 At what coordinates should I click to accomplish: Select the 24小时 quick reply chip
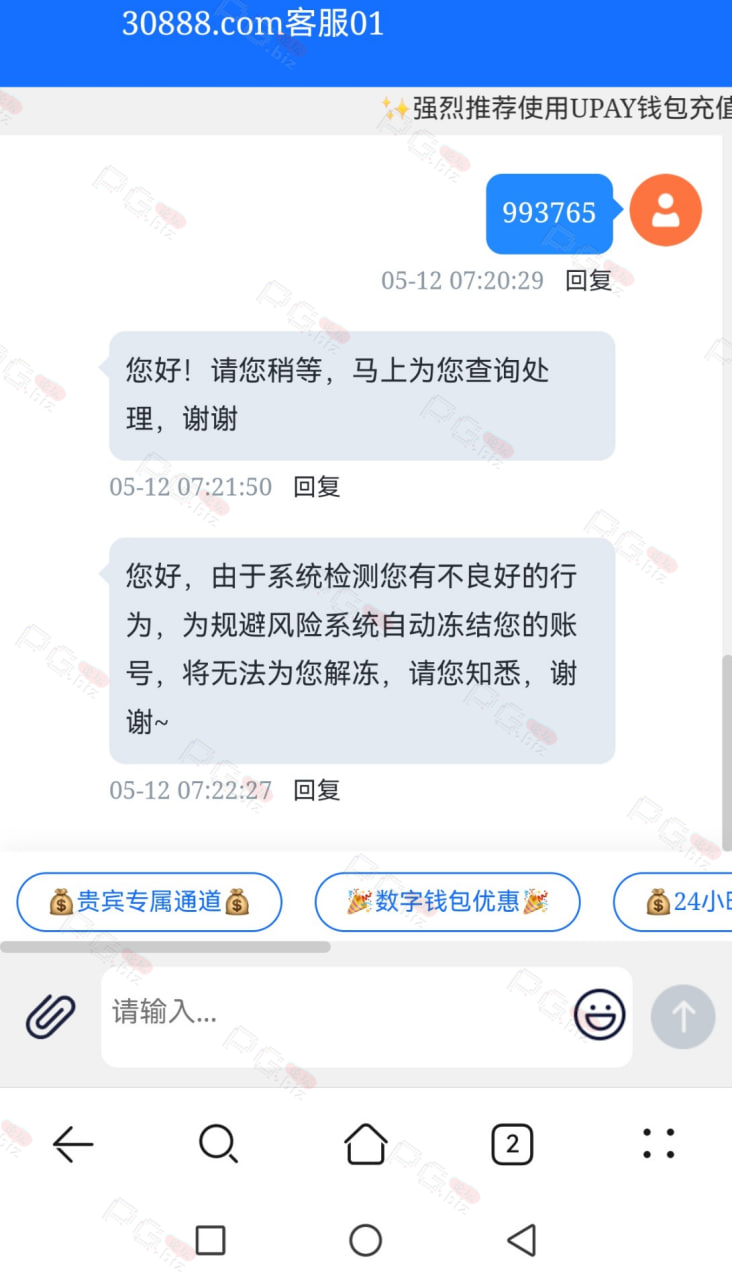coord(672,902)
